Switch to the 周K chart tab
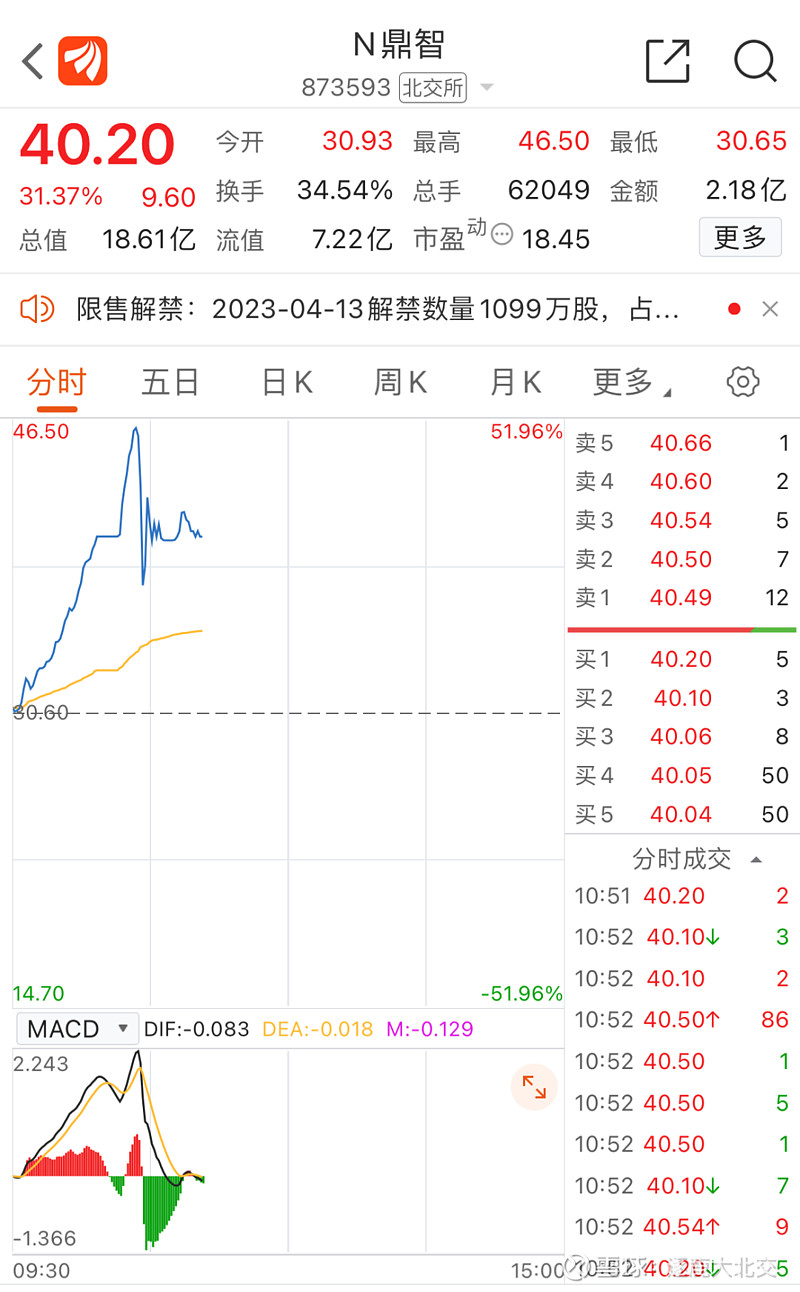Image resolution: width=800 pixels, height=1292 pixels. (x=400, y=382)
